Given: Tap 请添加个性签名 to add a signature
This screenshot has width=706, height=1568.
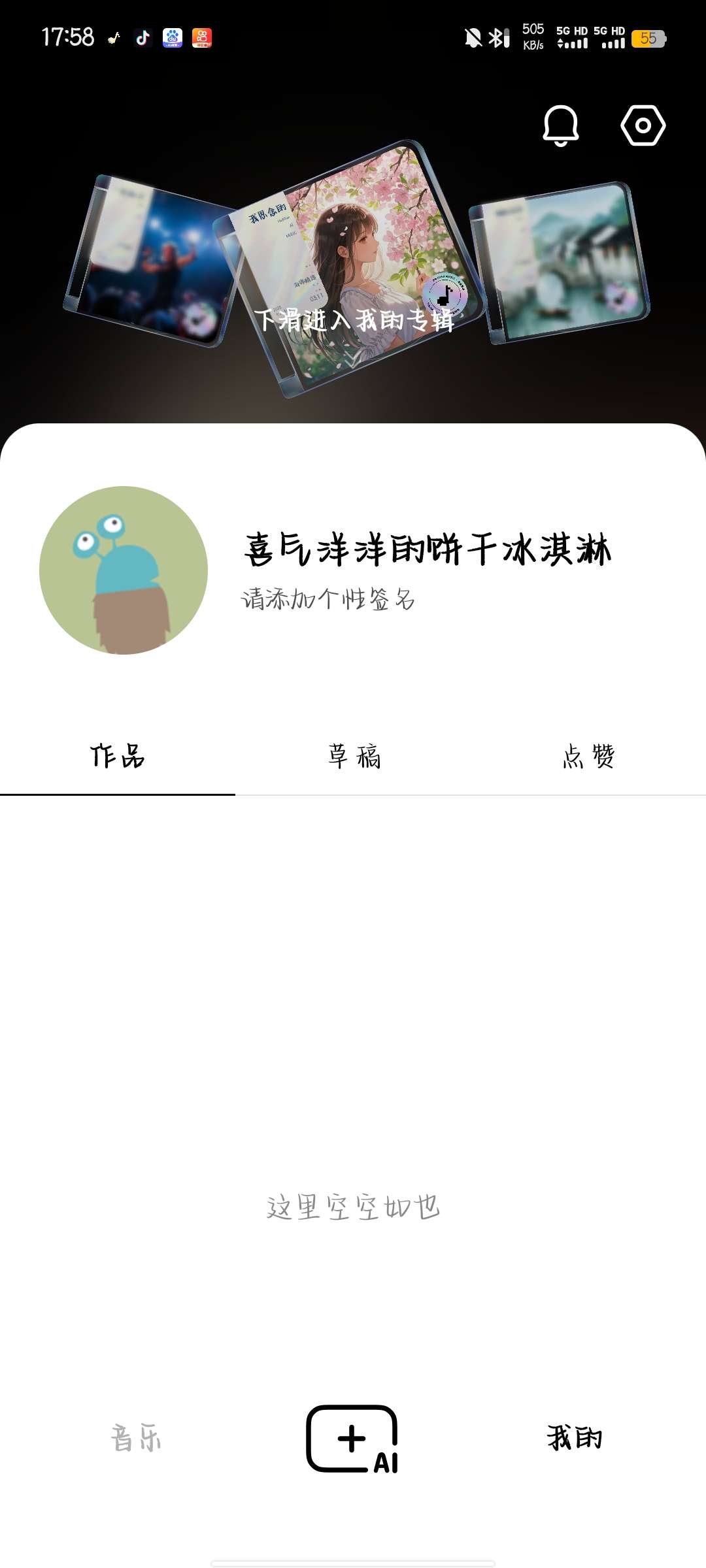Looking at the screenshot, I should pos(327,598).
